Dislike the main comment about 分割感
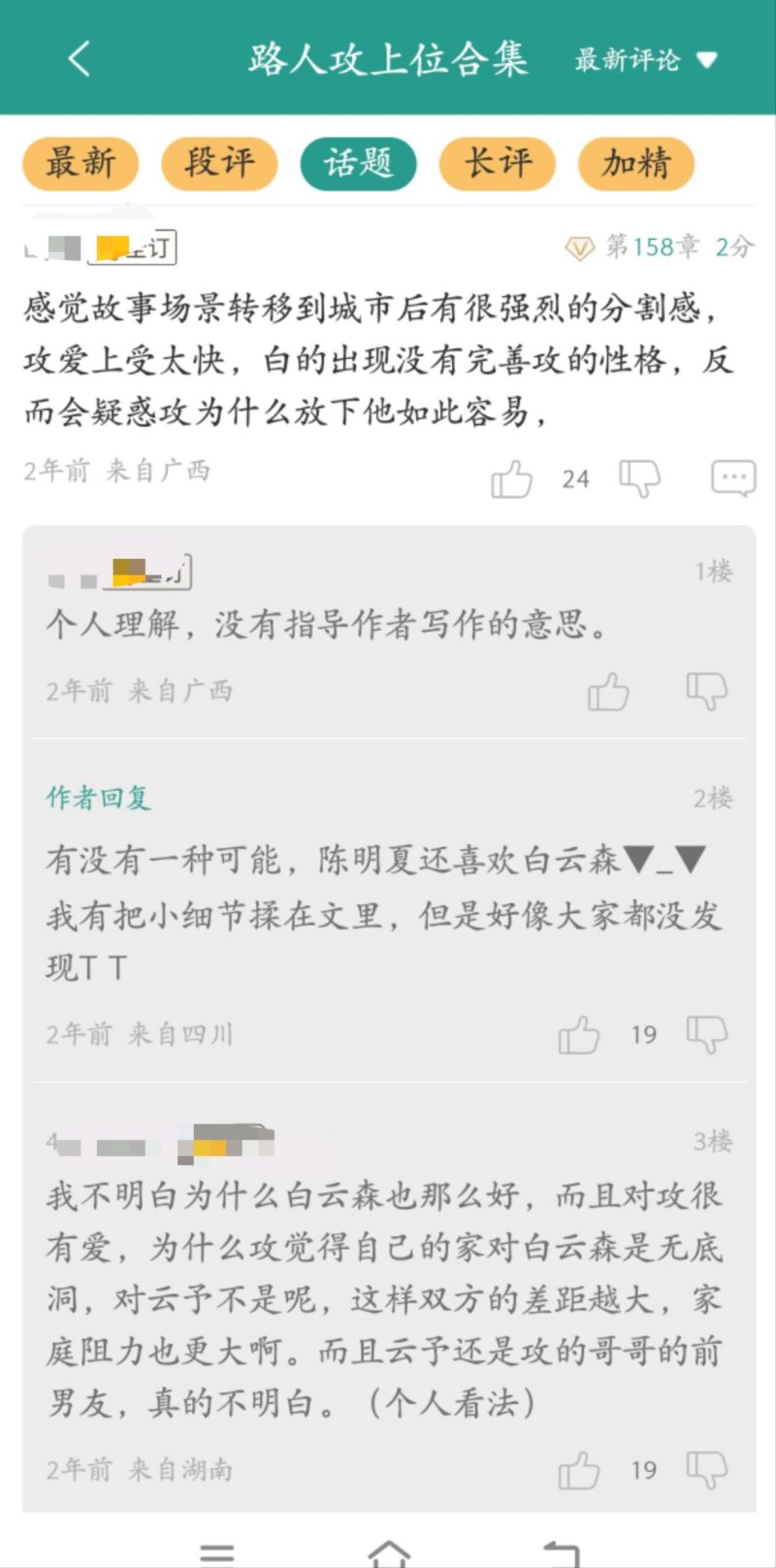 tap(639, 478)
